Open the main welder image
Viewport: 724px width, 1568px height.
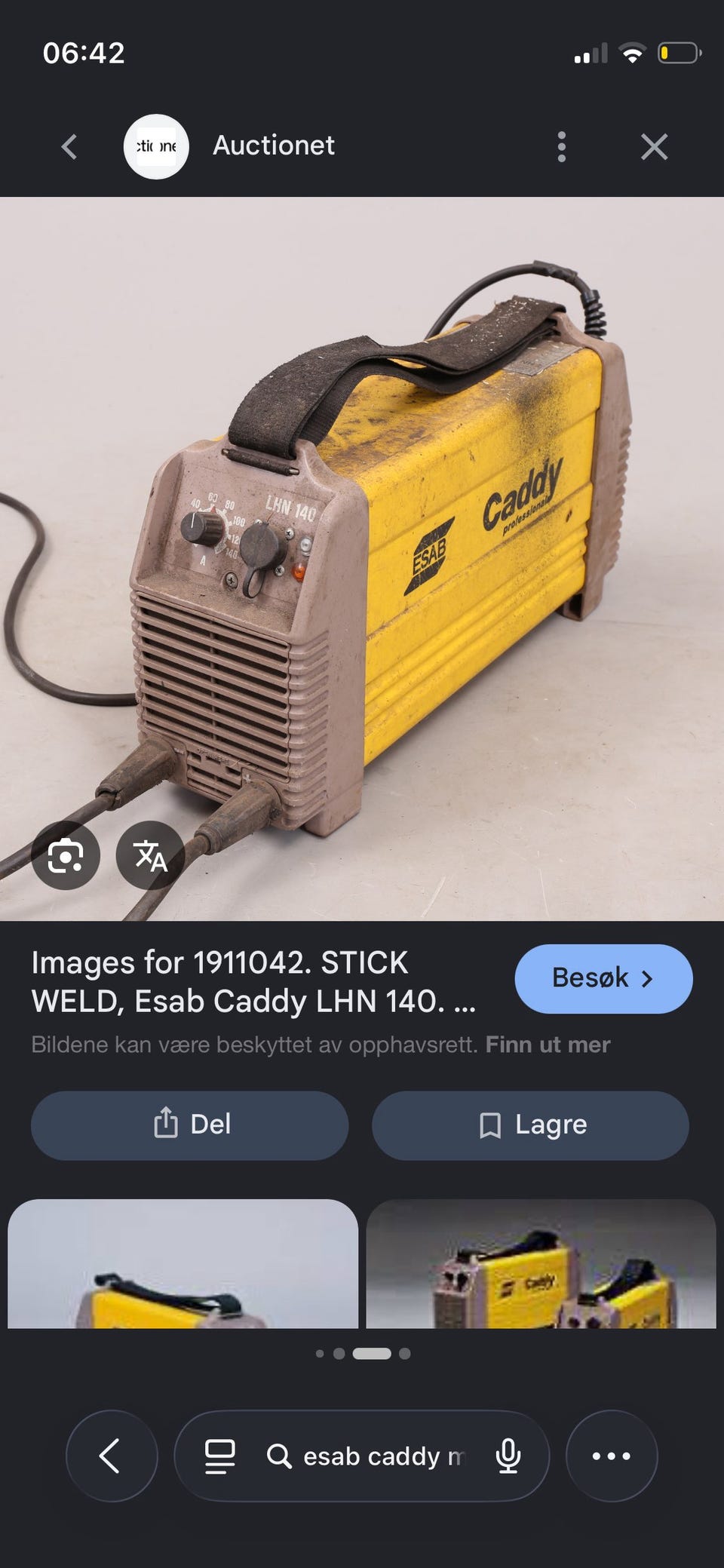pyautogui.click(x=362, y=559)
